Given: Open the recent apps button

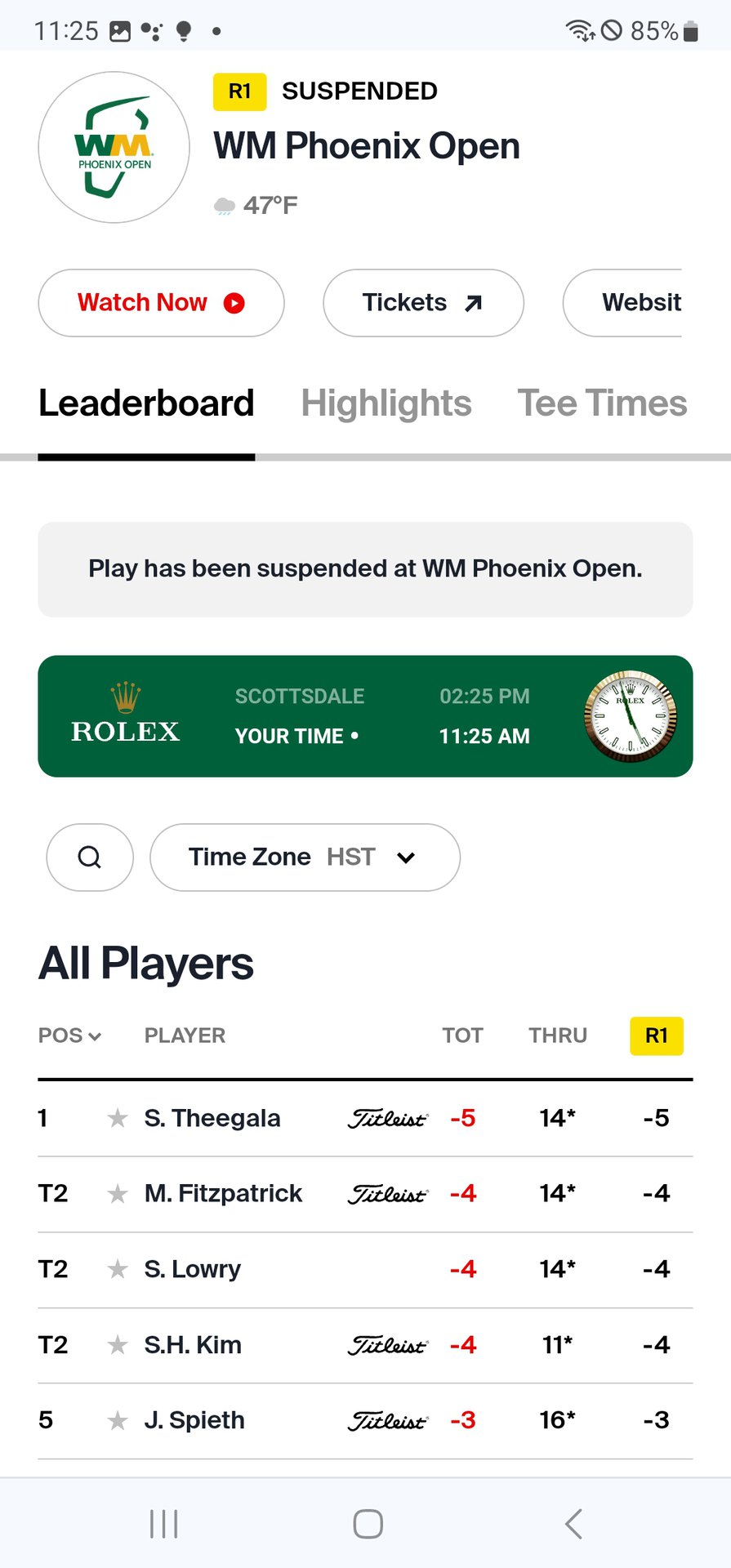Looking at the screenshot, I should tap(164, 1524).
